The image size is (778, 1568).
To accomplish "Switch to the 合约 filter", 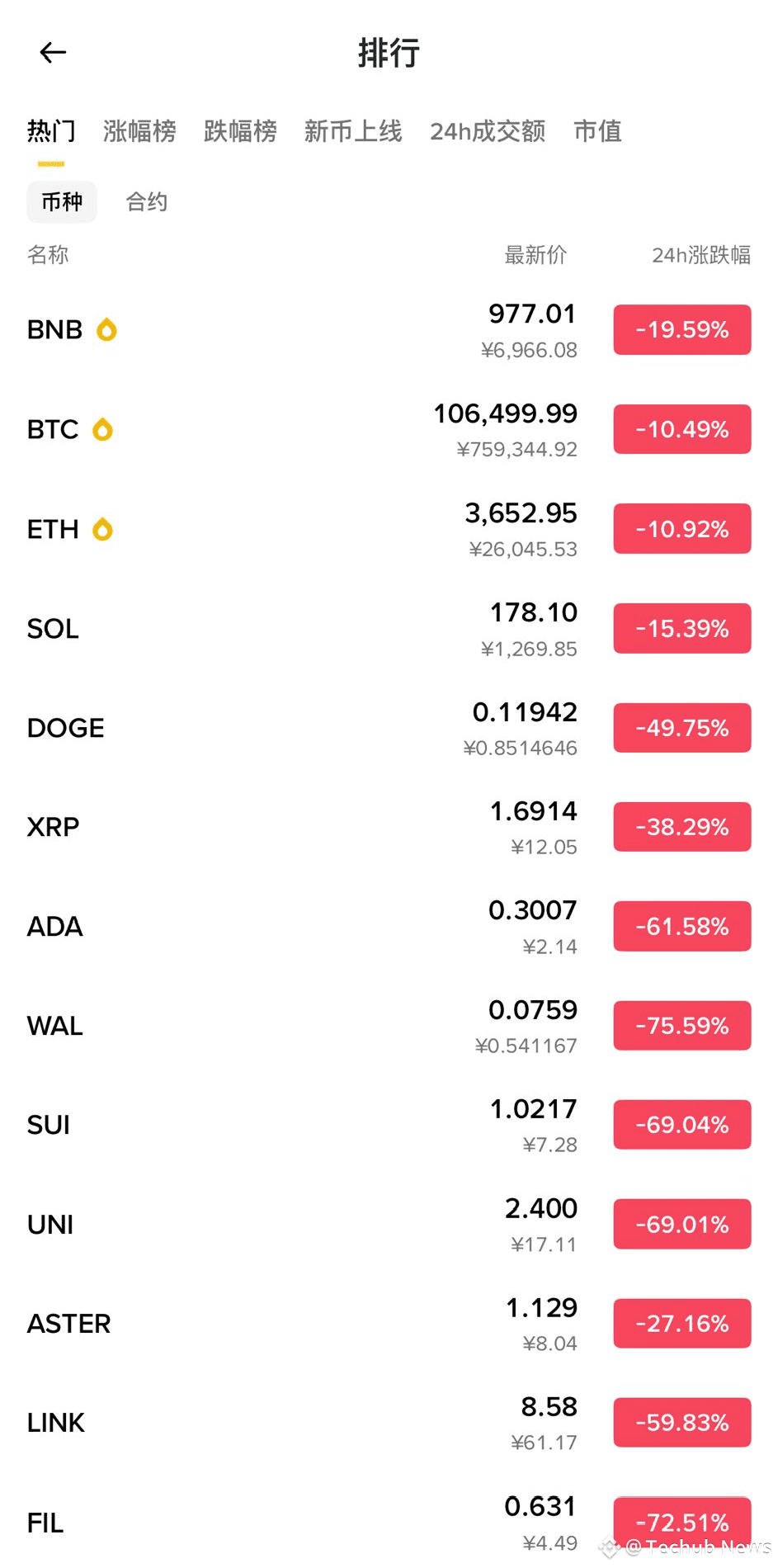I will click(x=145, y=201).
